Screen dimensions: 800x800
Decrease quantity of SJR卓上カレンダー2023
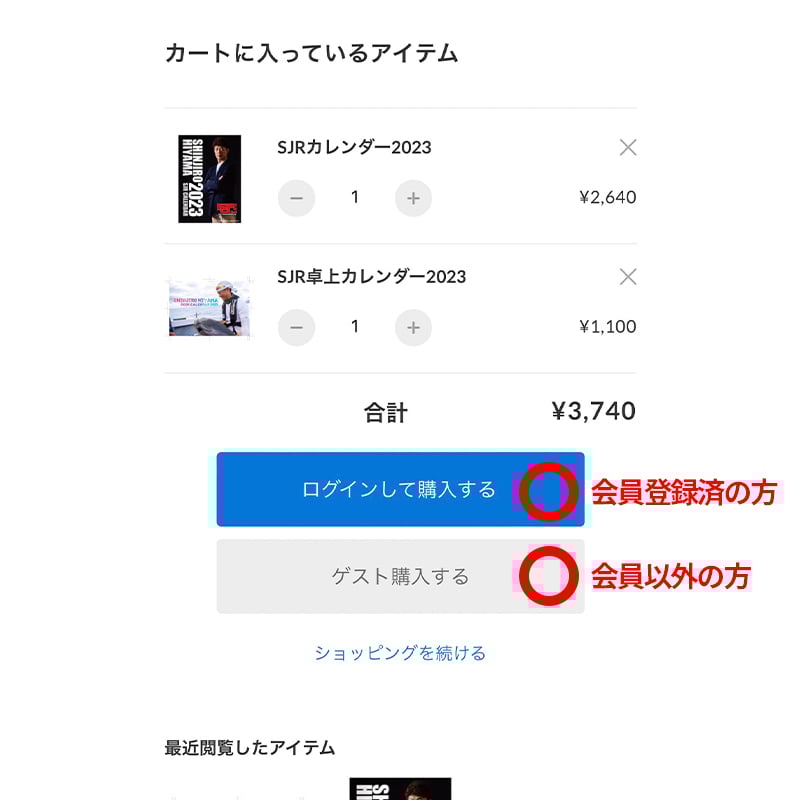coord(296,327)
